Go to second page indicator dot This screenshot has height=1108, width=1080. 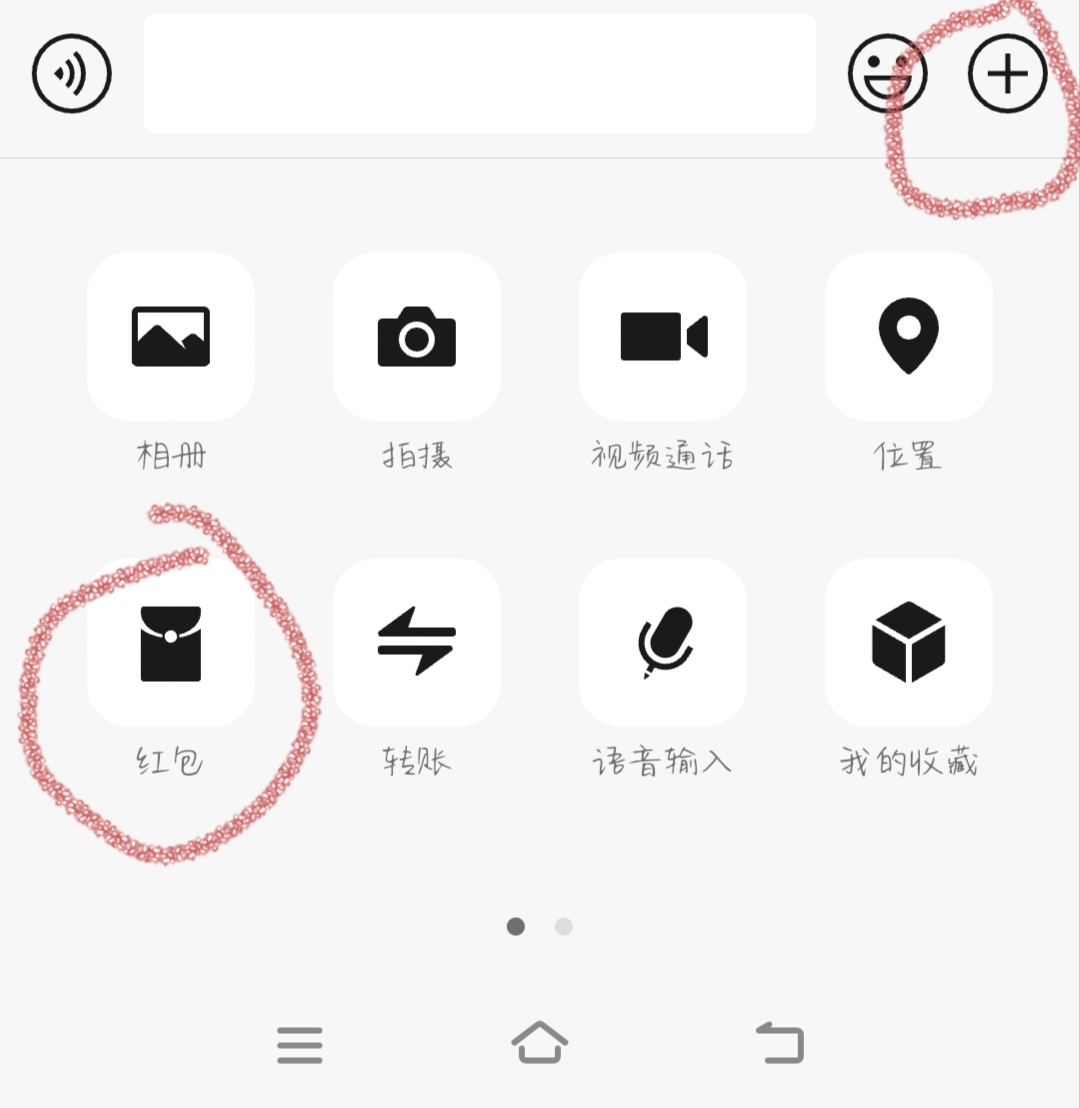(564, 926)
